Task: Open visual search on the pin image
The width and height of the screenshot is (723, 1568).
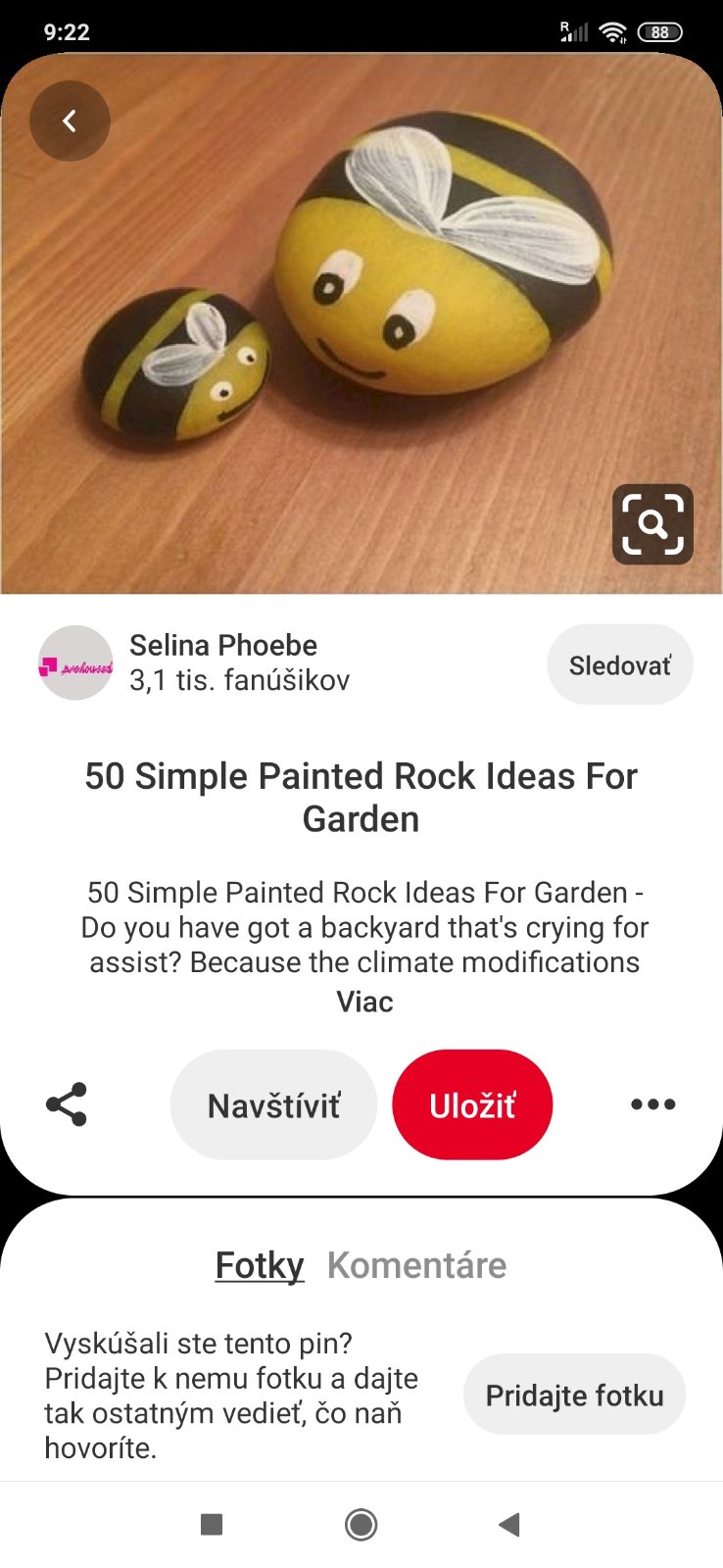Action: (x=652, y=524)
